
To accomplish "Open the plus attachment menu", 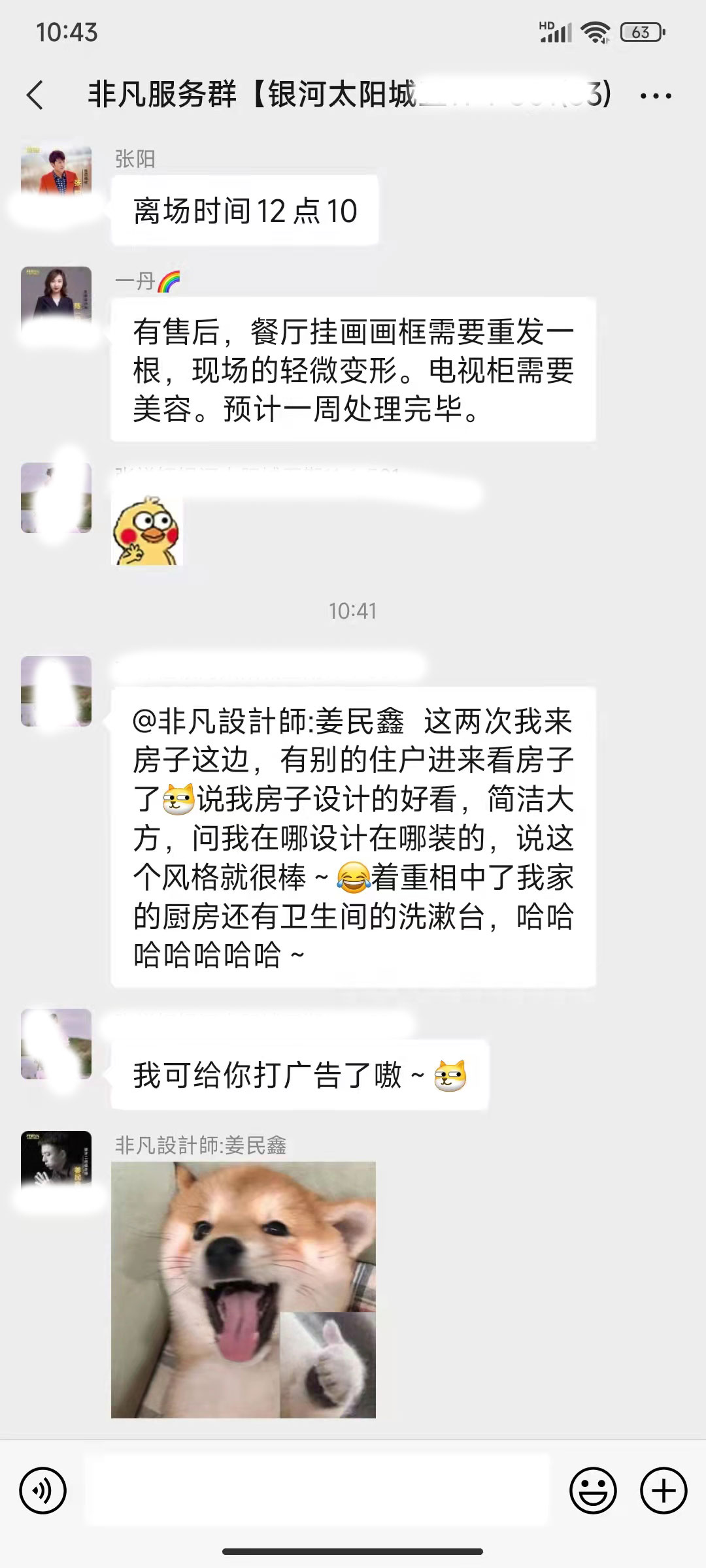I will click(663, 1490).
